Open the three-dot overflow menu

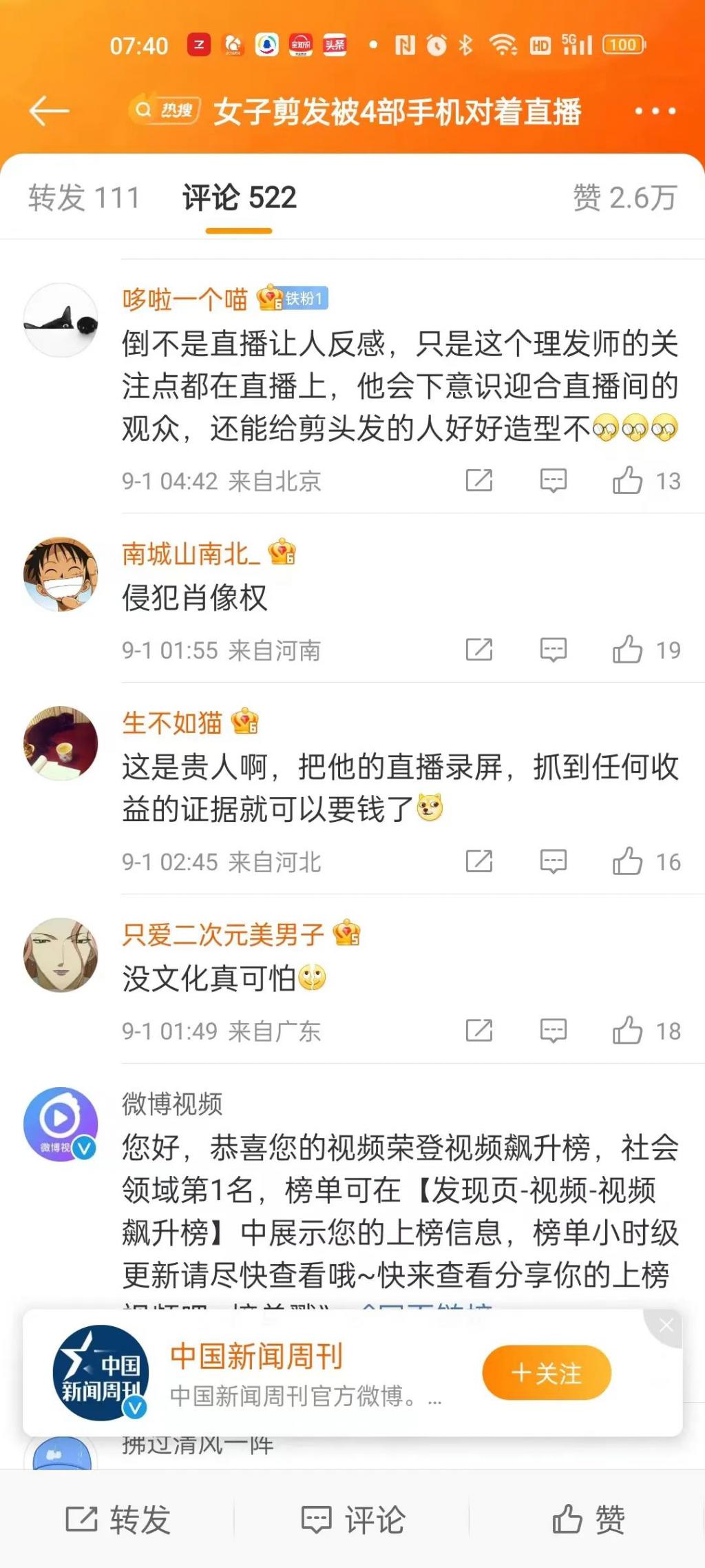[655, 111]
